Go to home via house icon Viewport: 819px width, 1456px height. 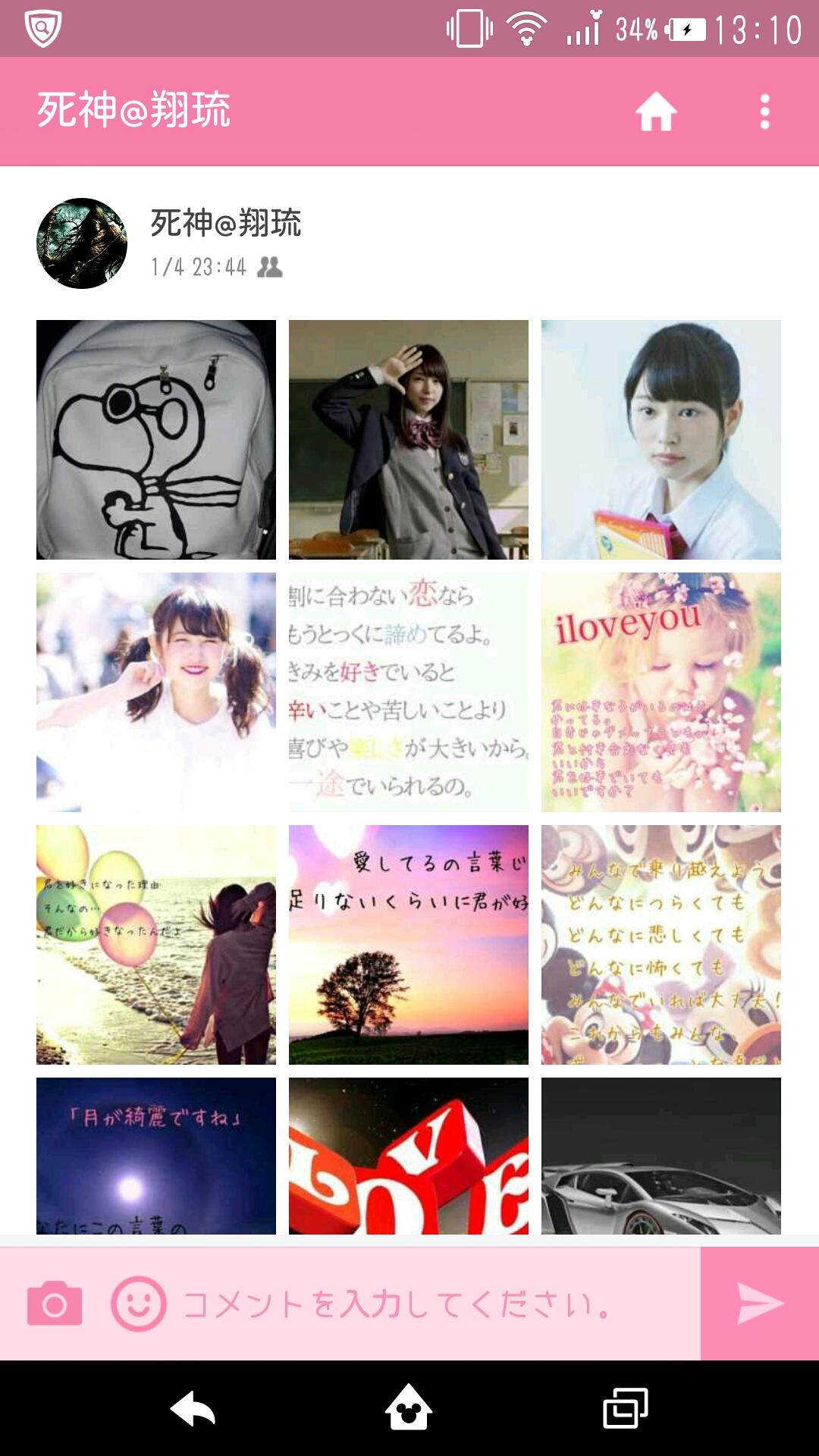(x=656, y=112)
